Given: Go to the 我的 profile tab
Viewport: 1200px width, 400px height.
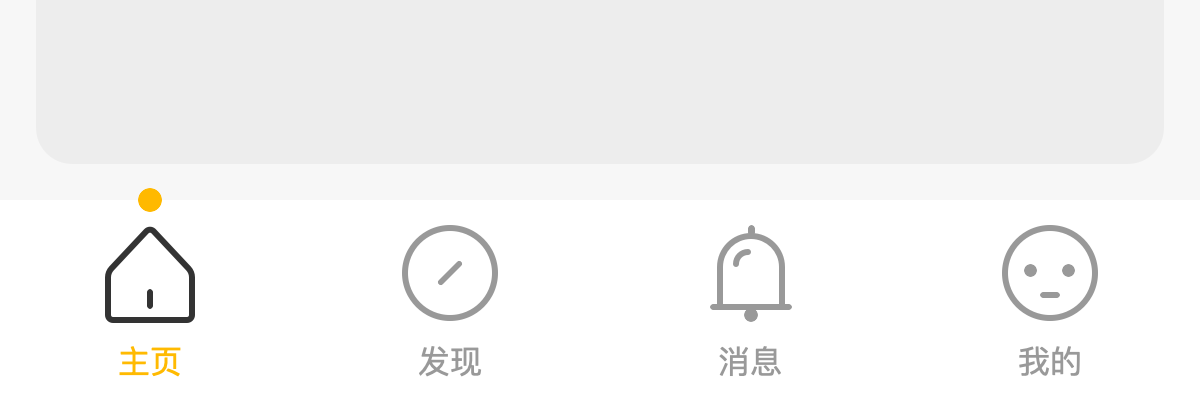Looking at the screenshot, I should tap(1050, 298).
